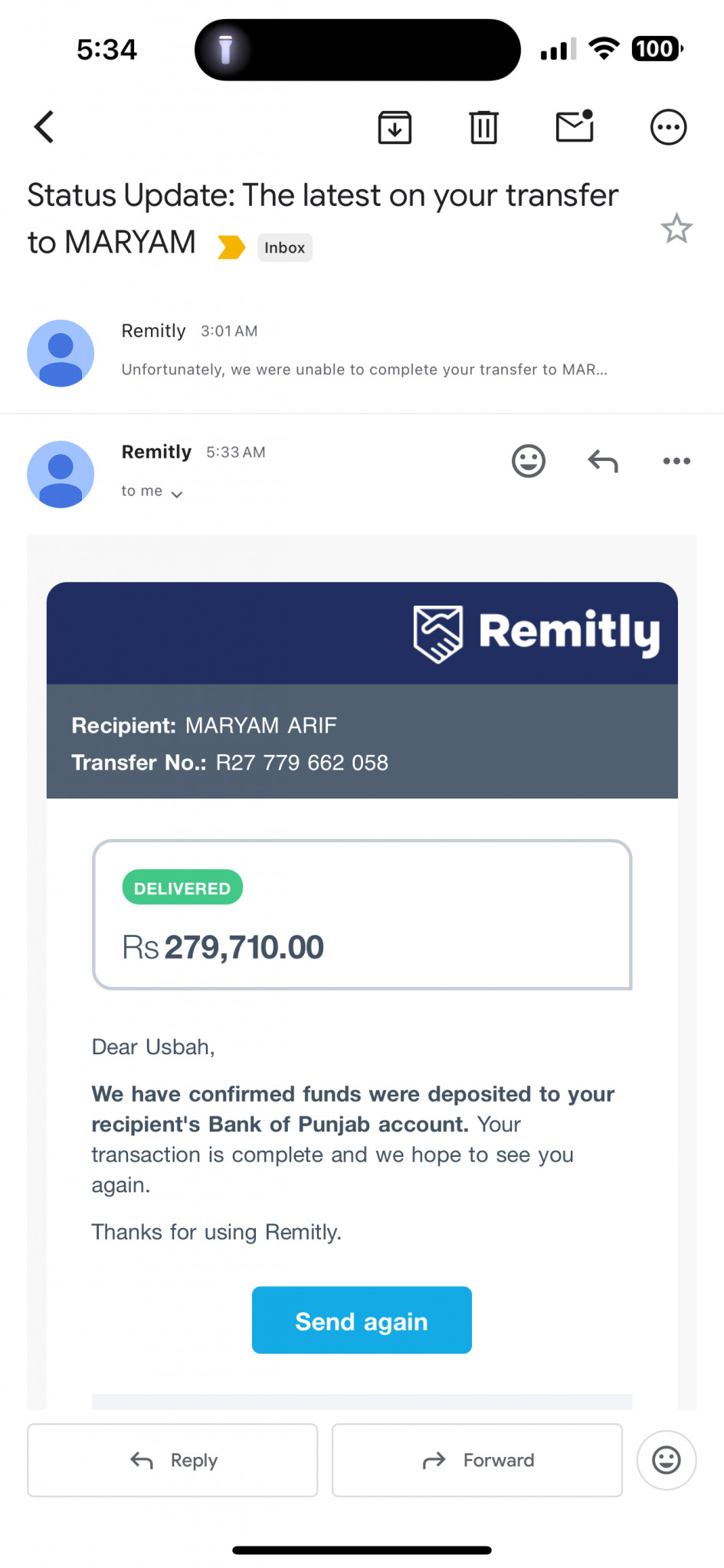724x1568 pixels.
Task: Open the top-bar more options menu
Action: tap(668, 127)
